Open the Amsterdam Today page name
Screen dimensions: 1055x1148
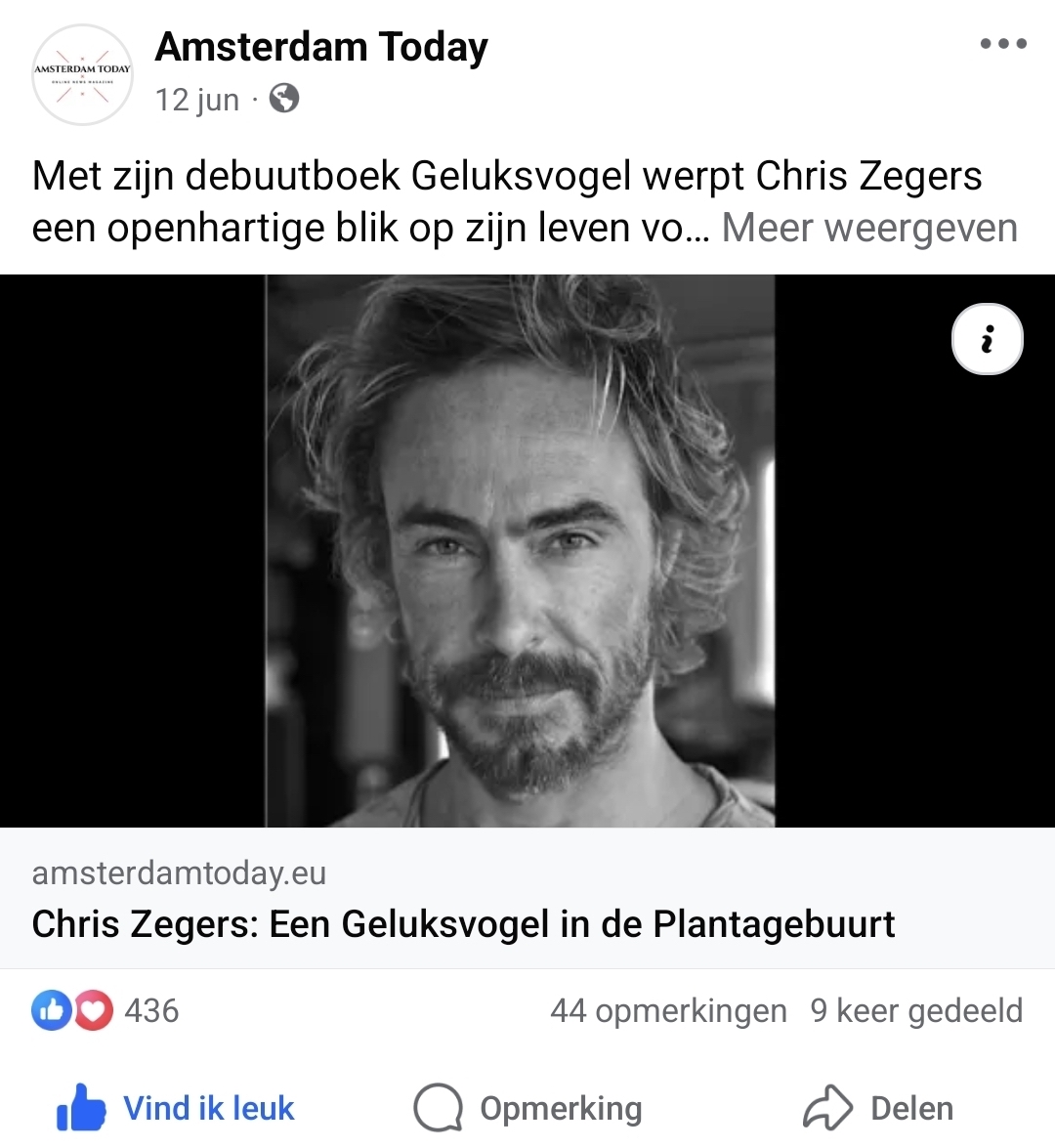[x=321, y=47]
